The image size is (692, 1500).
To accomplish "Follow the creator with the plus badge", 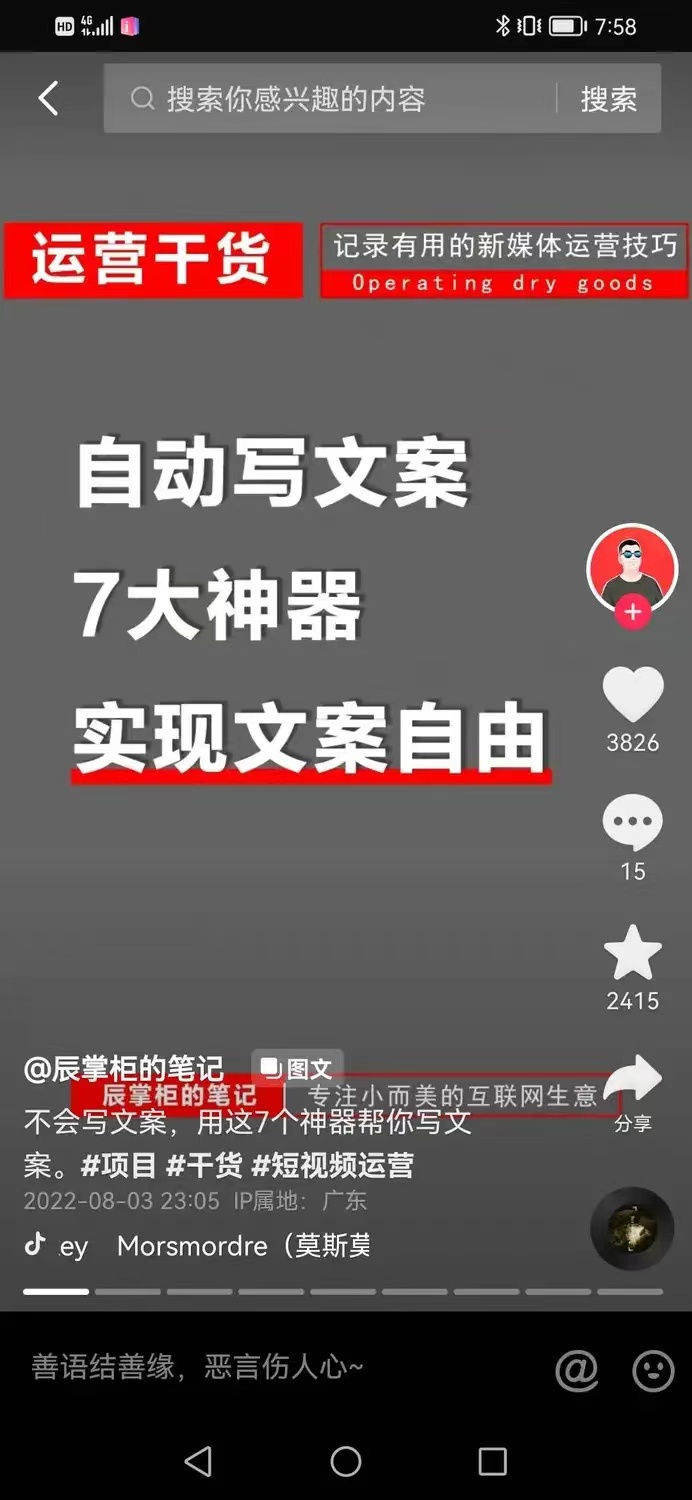I will [x=632, y=612].
